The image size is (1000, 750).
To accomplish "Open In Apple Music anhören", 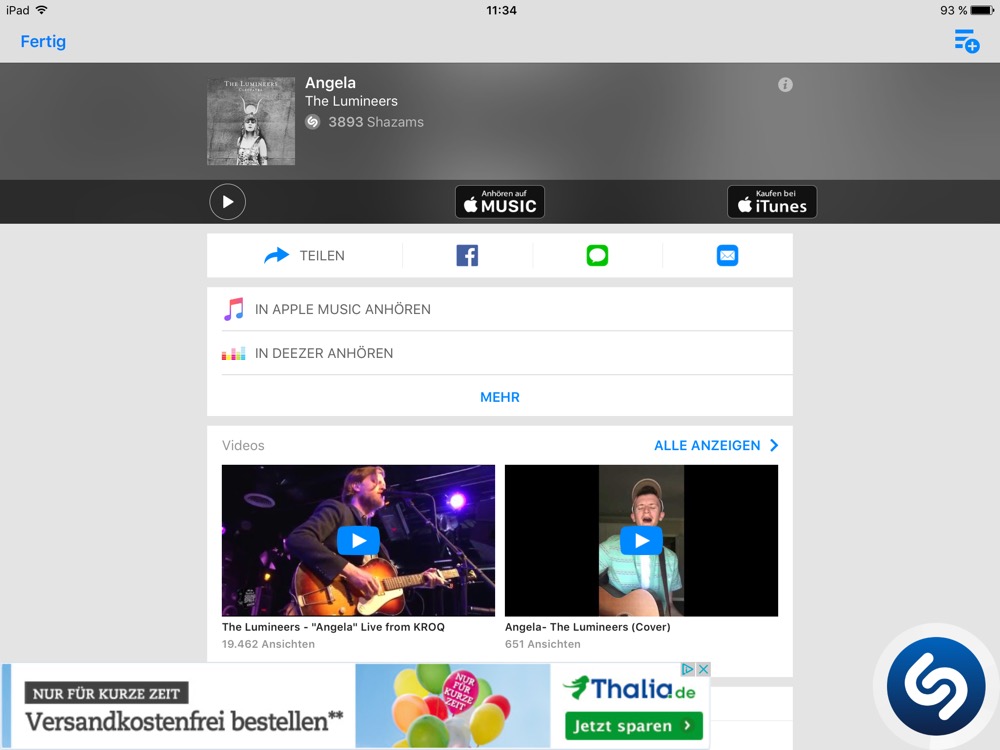I will click(342, 310).
